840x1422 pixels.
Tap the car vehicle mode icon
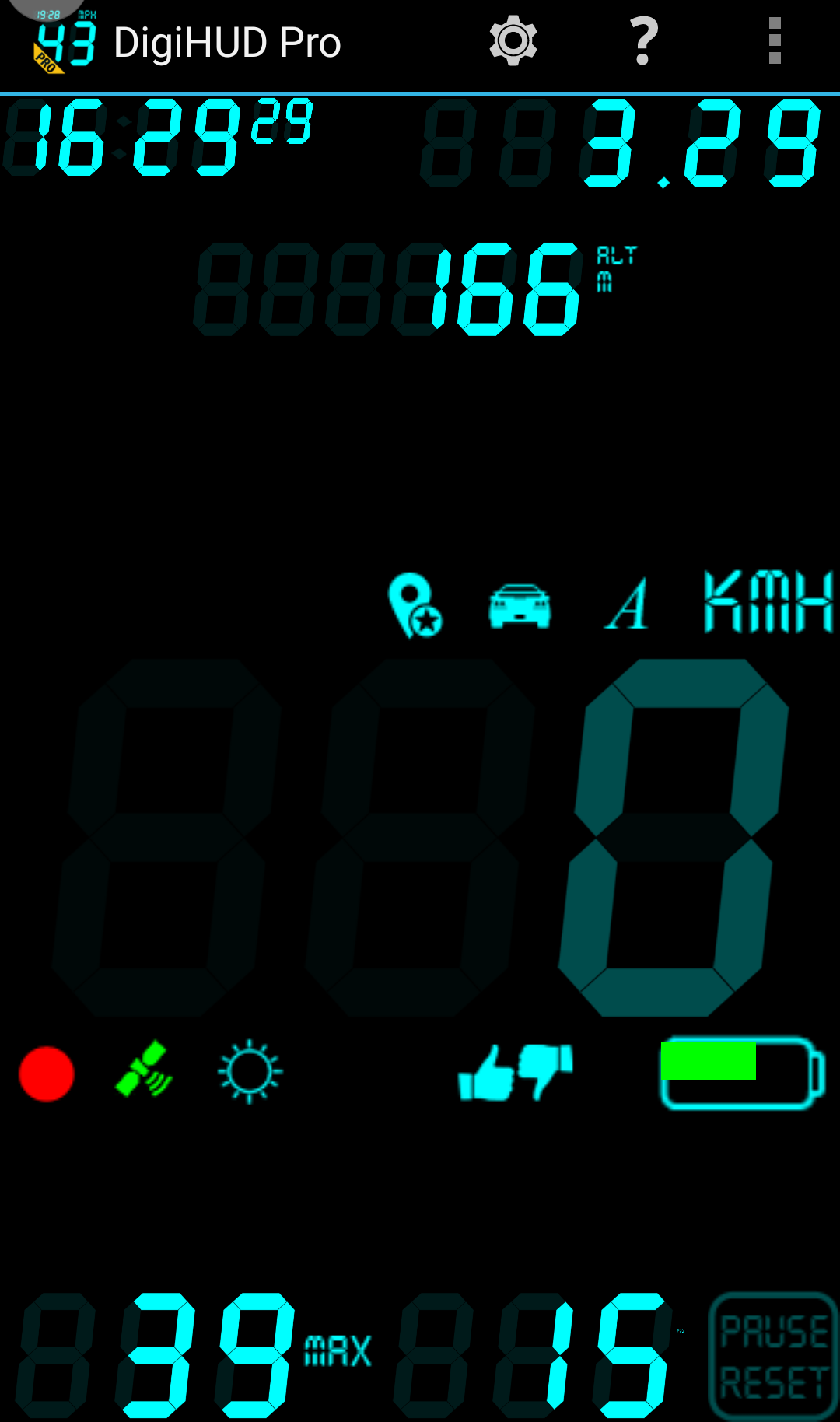click(520, 605)
